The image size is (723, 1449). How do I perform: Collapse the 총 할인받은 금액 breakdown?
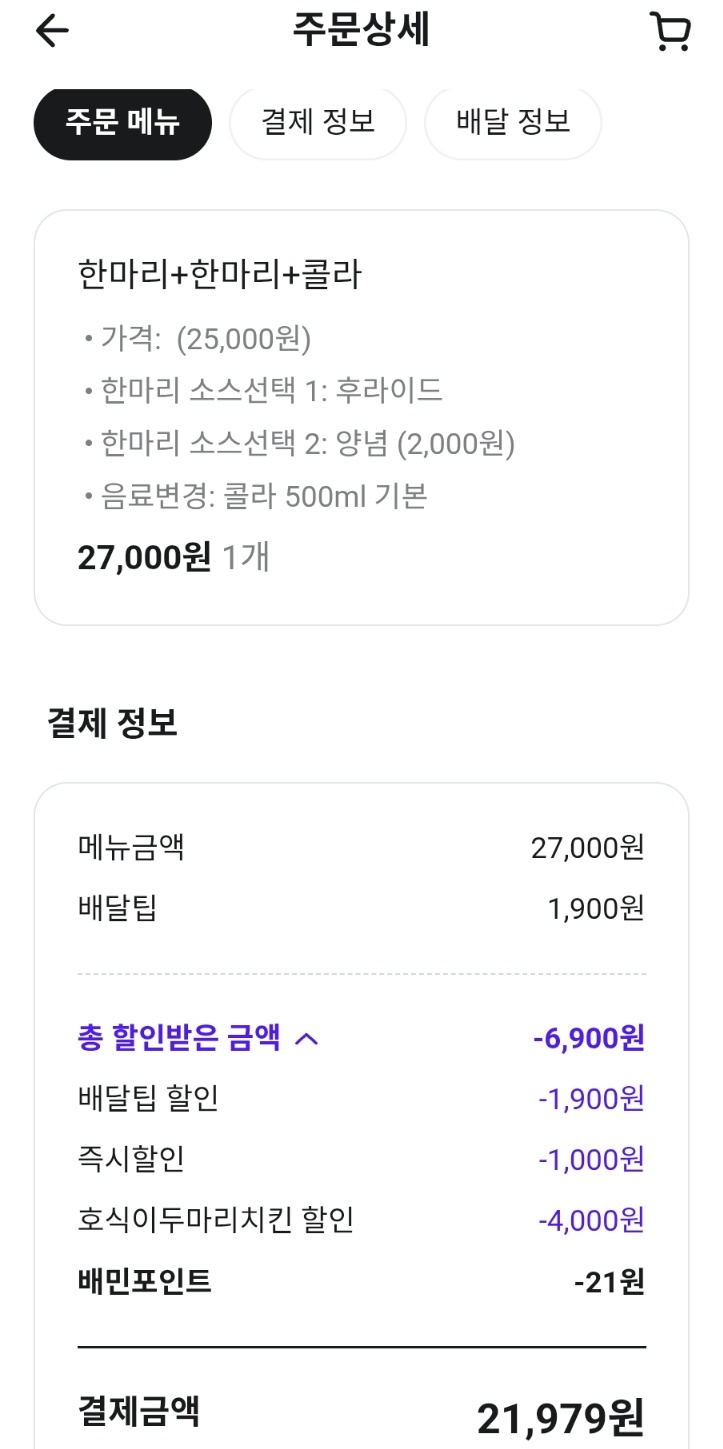tap(306, 1038)
